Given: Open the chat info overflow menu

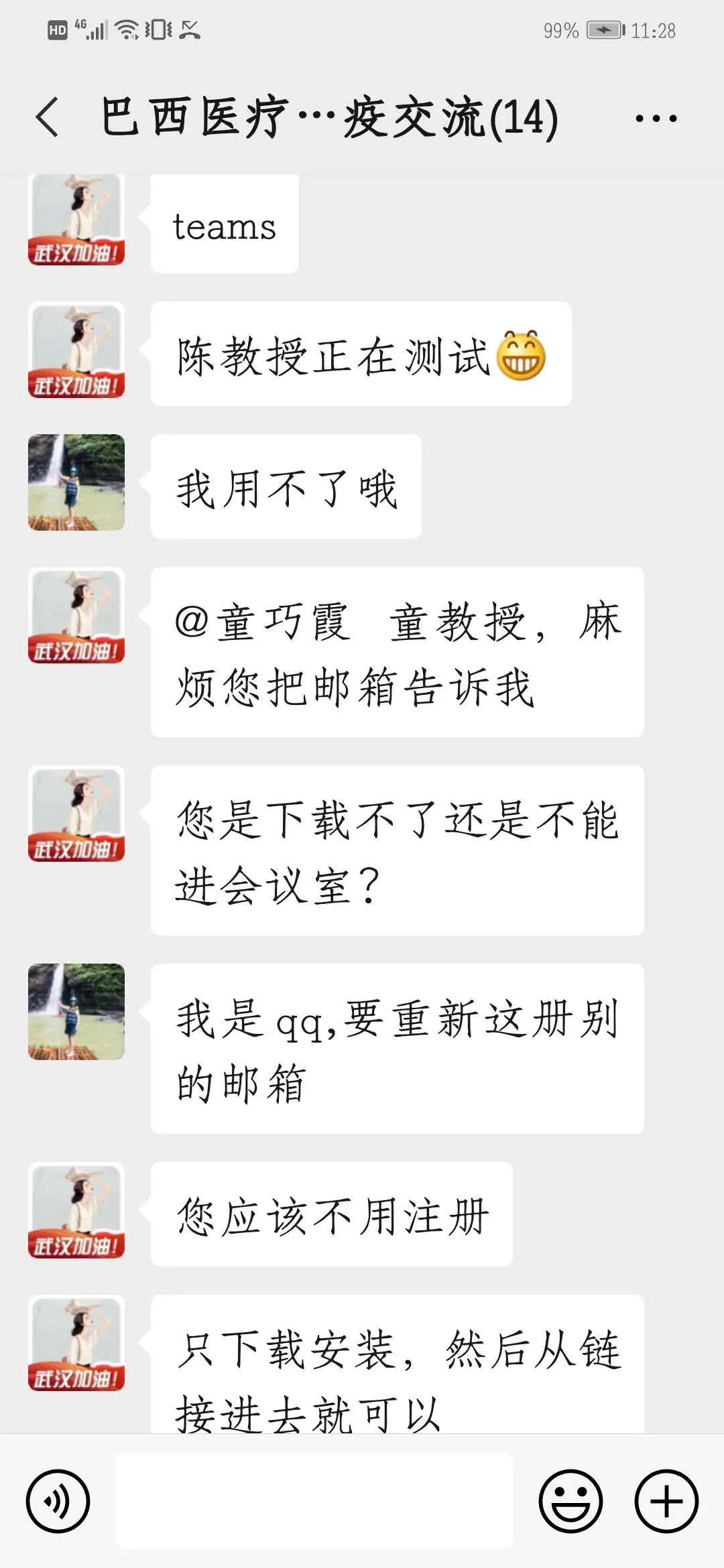Looking at the screenshot, I should tap(656, 119).
